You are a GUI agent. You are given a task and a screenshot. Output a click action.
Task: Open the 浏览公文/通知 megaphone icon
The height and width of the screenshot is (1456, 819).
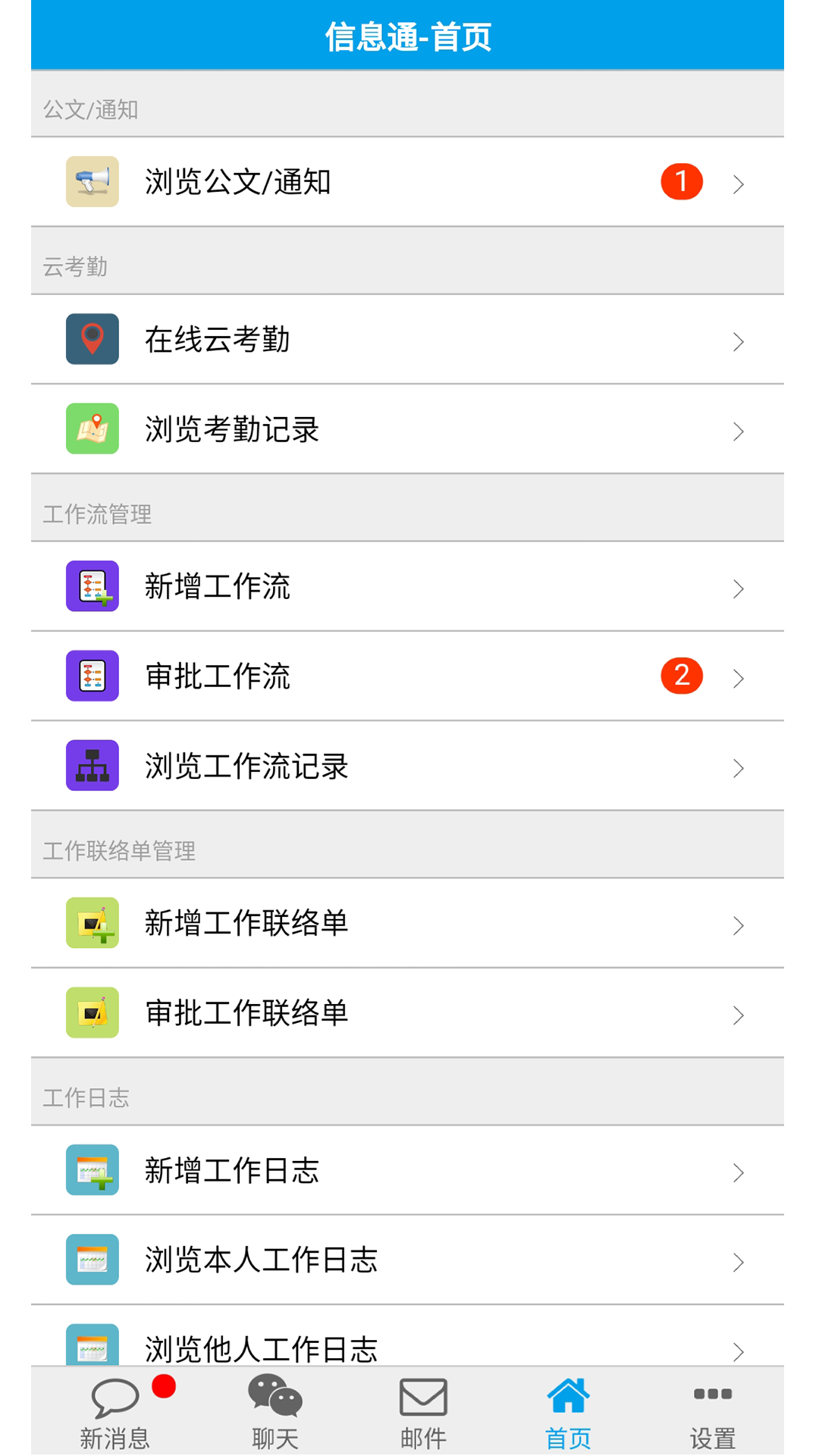click(92, 182)
